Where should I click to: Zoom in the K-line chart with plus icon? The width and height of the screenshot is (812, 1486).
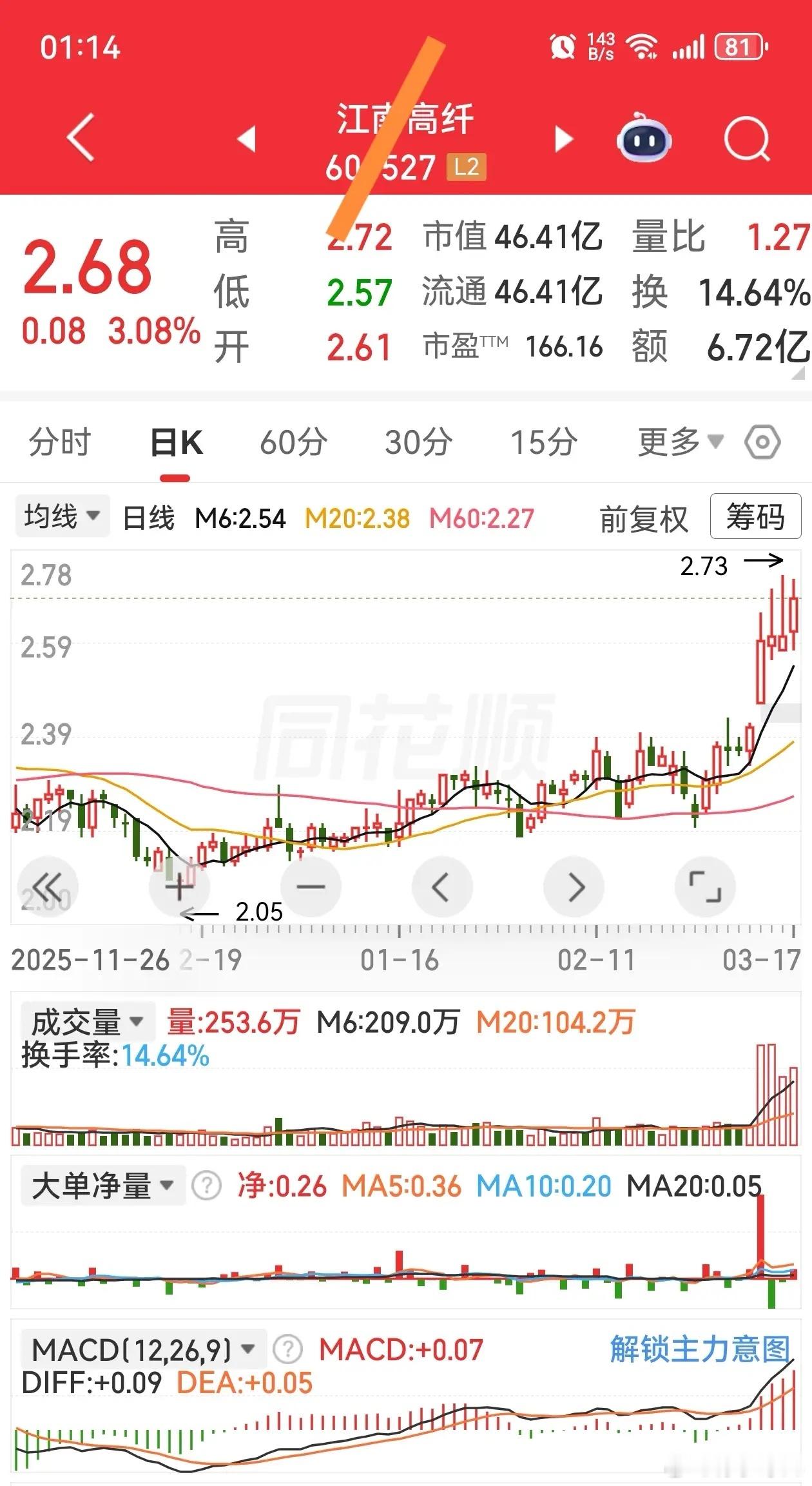click(179, 886)
